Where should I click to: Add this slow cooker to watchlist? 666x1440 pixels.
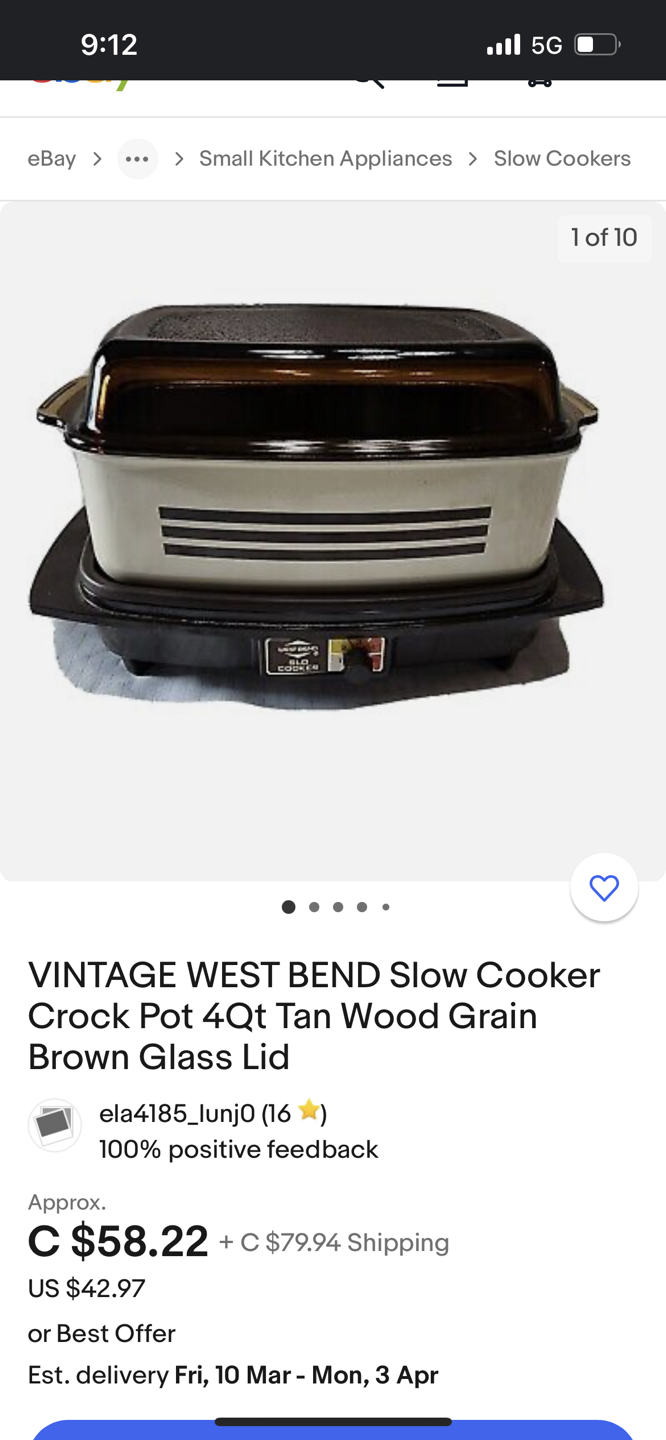click(604, 888)
